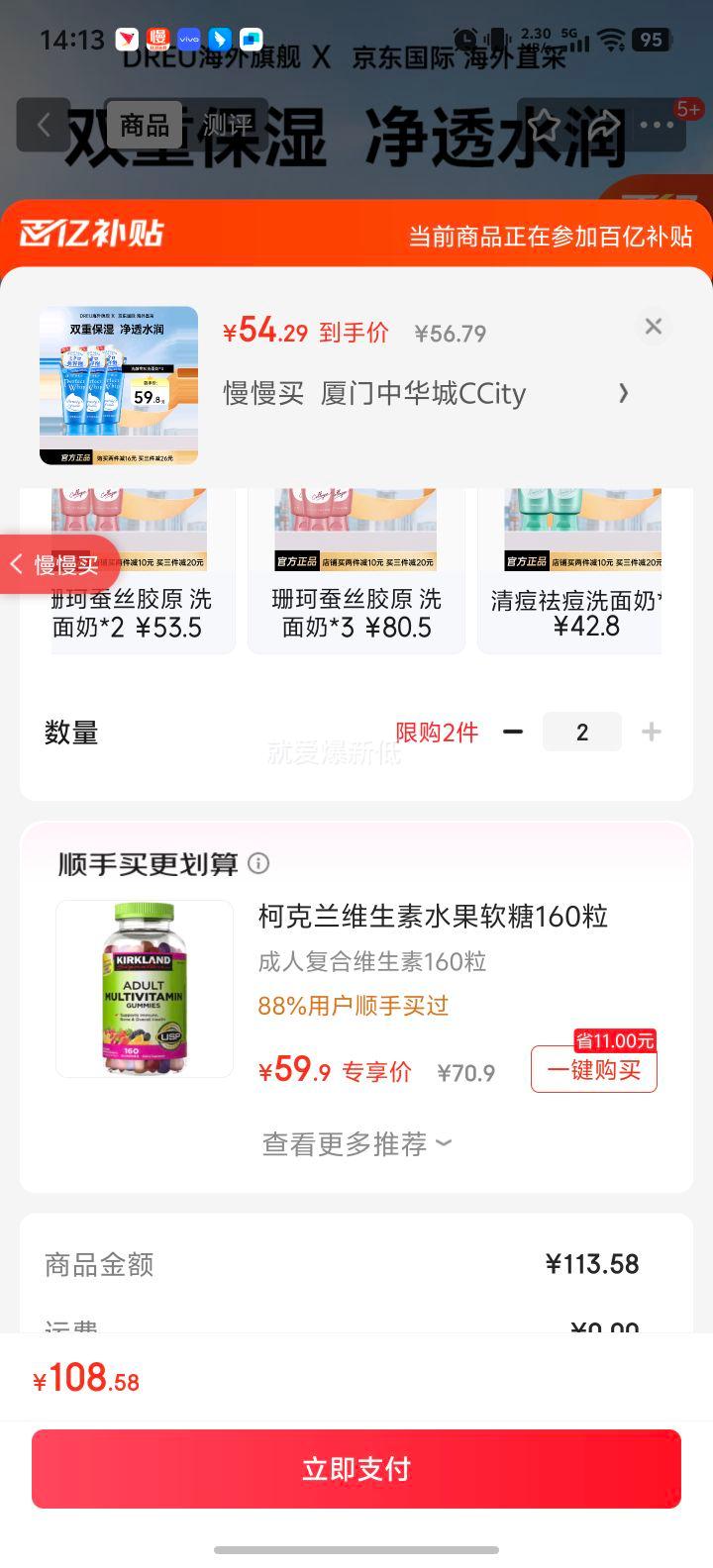The height and width of the screenshot is (1568, 713).
Task: Expand 查看更多推荐
Action: coord(356,1144)
